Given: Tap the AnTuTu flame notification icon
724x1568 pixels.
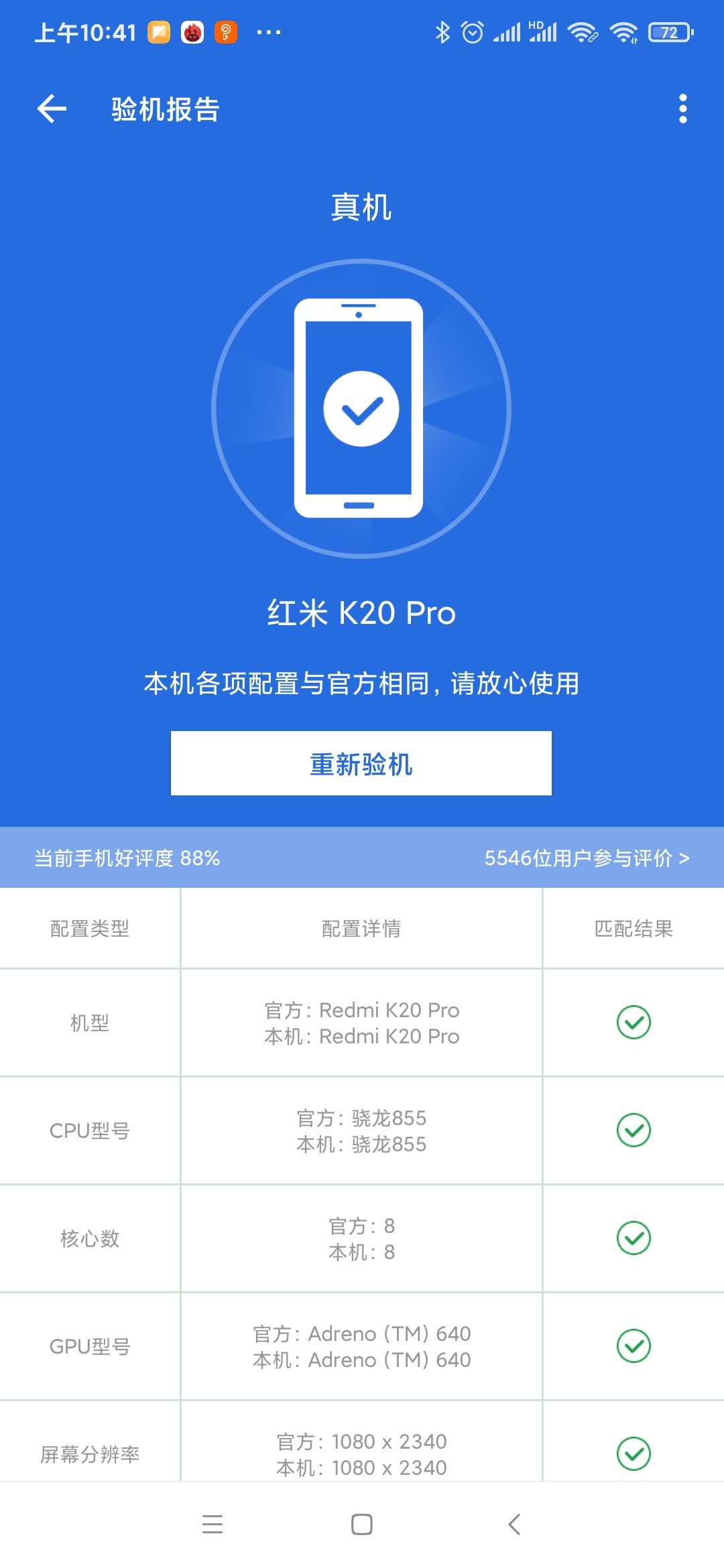Looking at the screenshot, I should pos(192,31).
